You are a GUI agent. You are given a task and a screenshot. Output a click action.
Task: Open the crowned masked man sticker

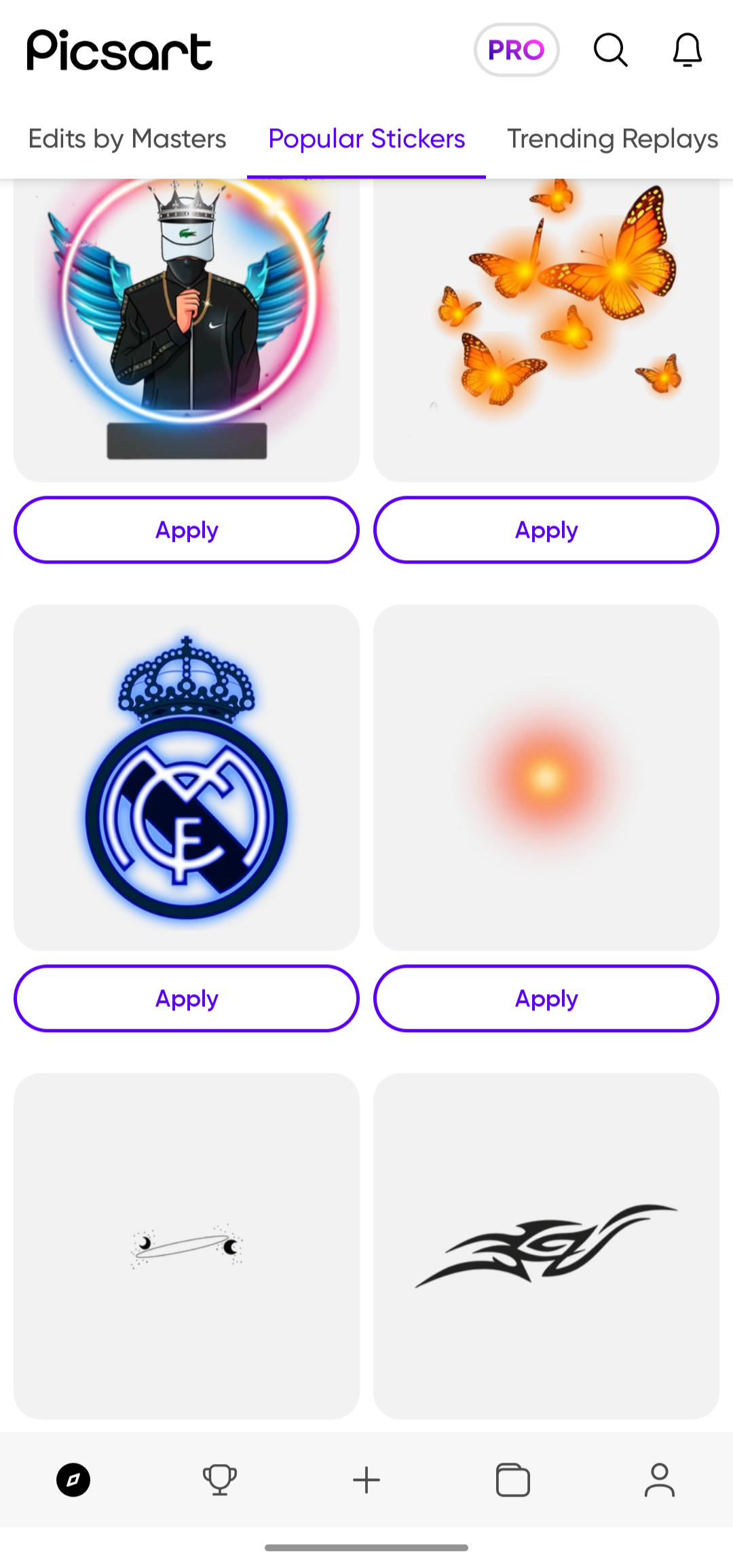[x=187, y=326]
